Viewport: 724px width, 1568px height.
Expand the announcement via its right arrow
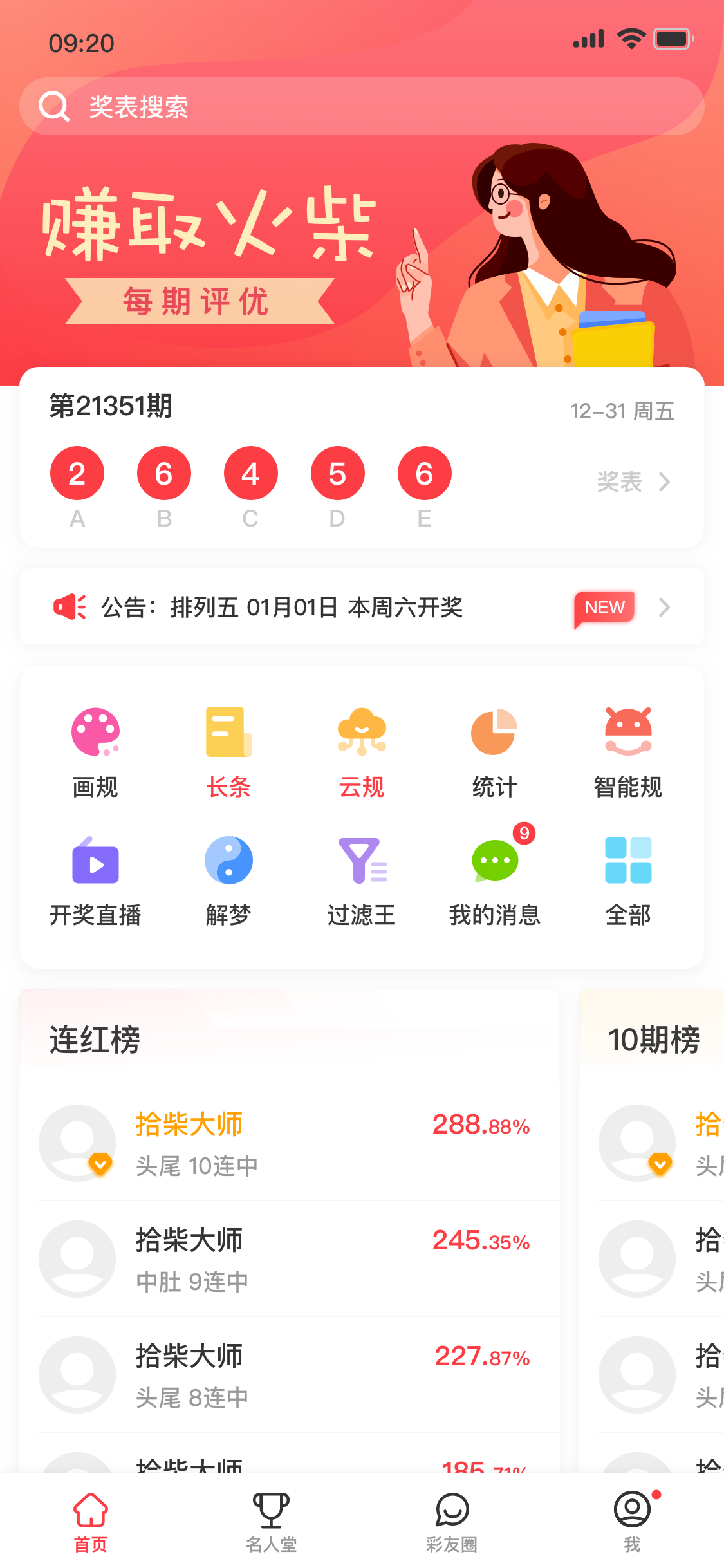[665, 606]
